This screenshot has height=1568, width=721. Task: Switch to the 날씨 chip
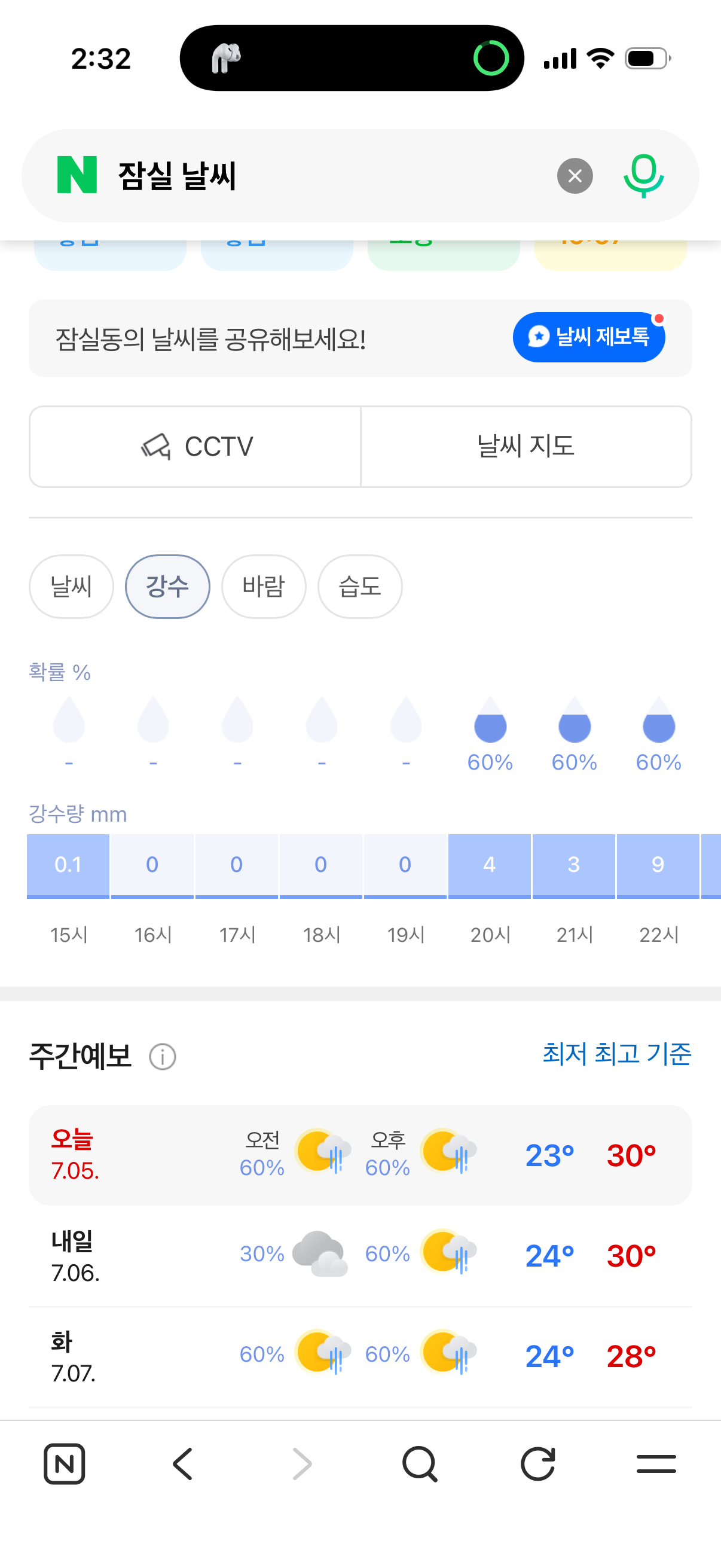[71, 586]
